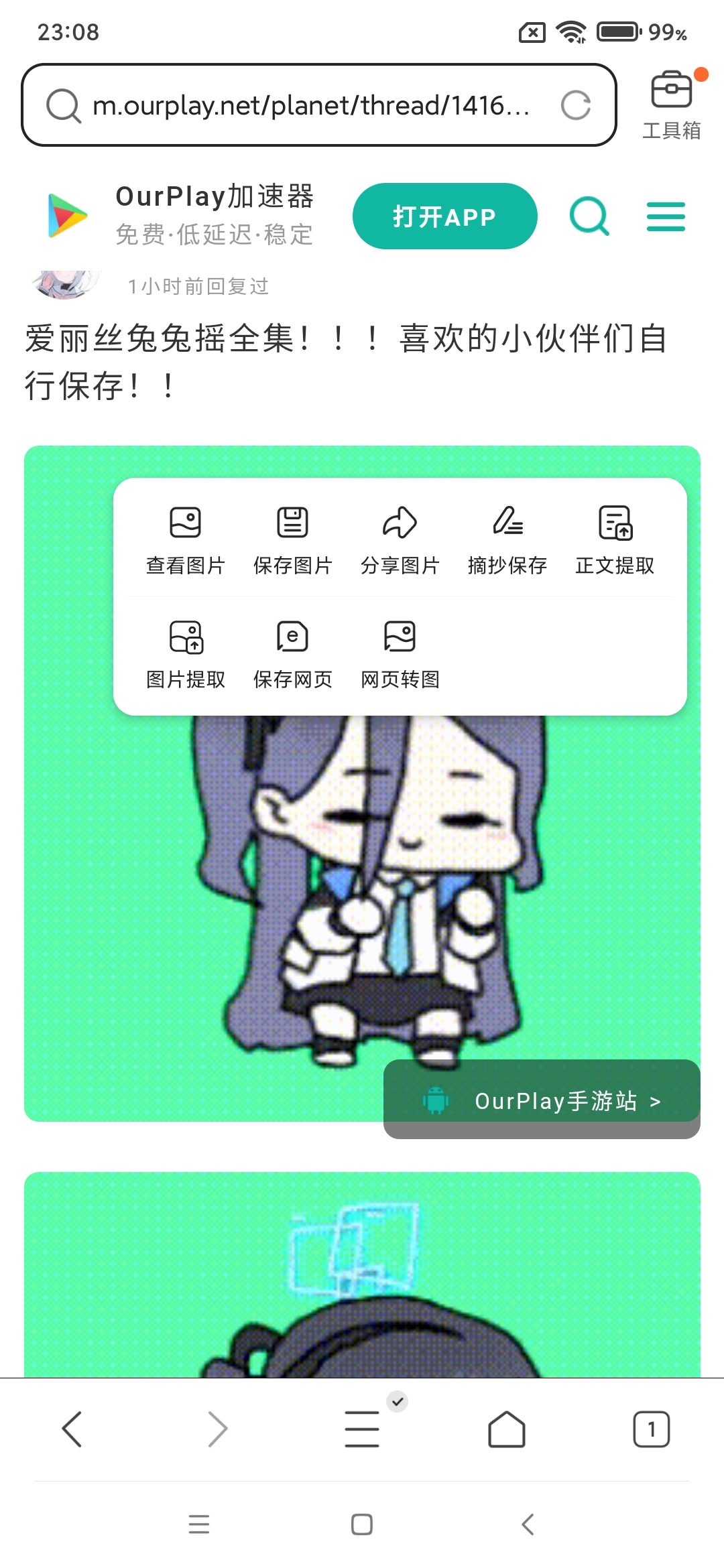724x1568 pixels.
Task: Reload the current page
Action: click(x=575, y=105)
